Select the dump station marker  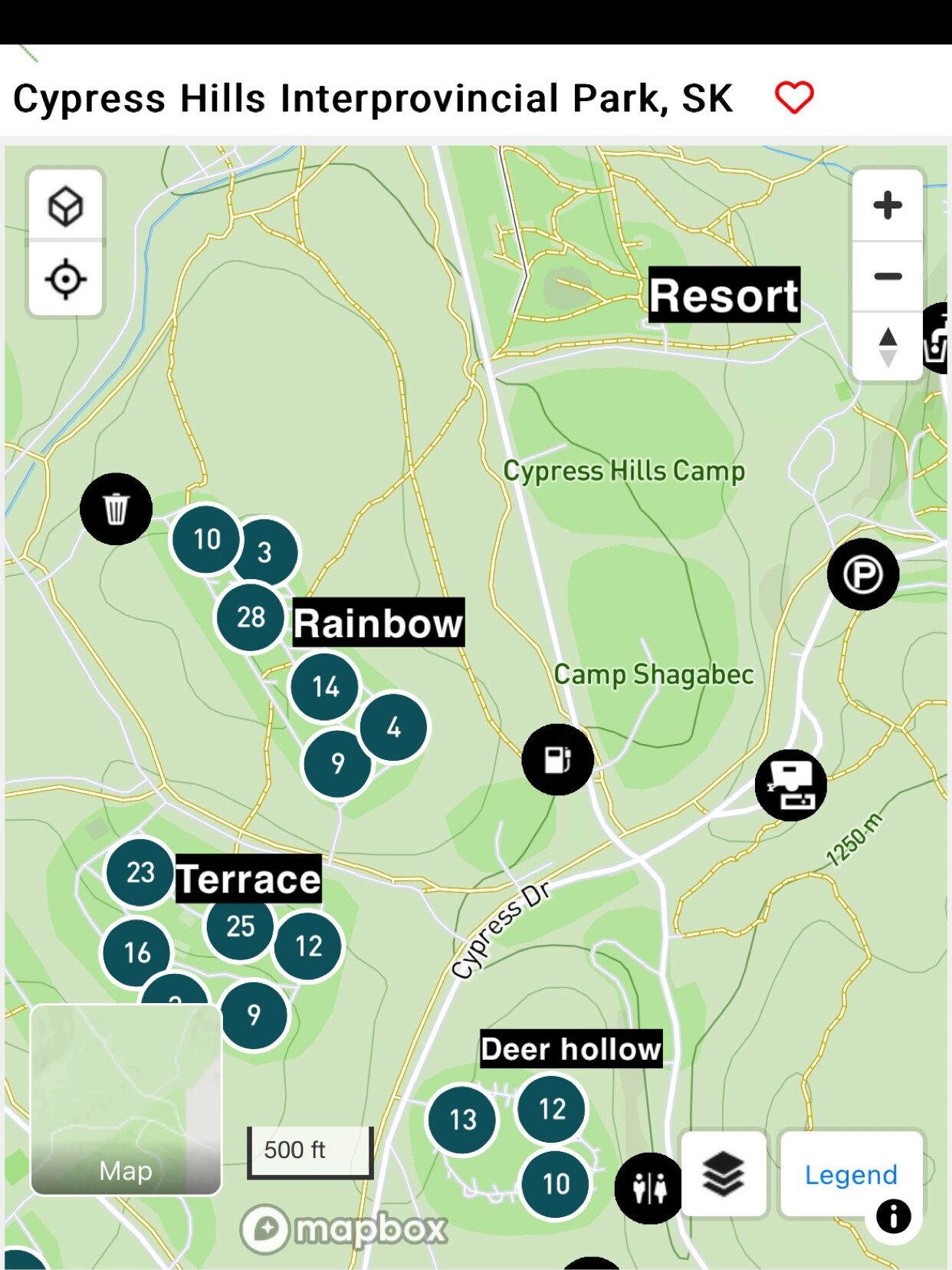791,785
